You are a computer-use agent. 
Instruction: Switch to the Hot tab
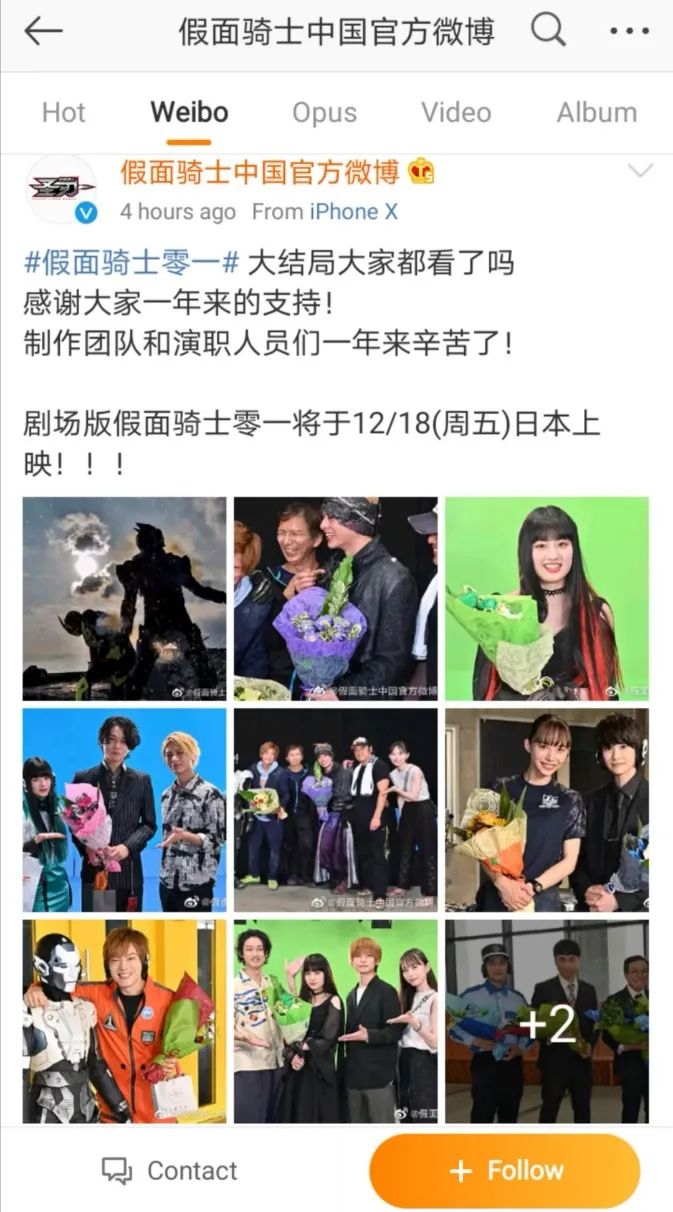click(x=64, y=112)
